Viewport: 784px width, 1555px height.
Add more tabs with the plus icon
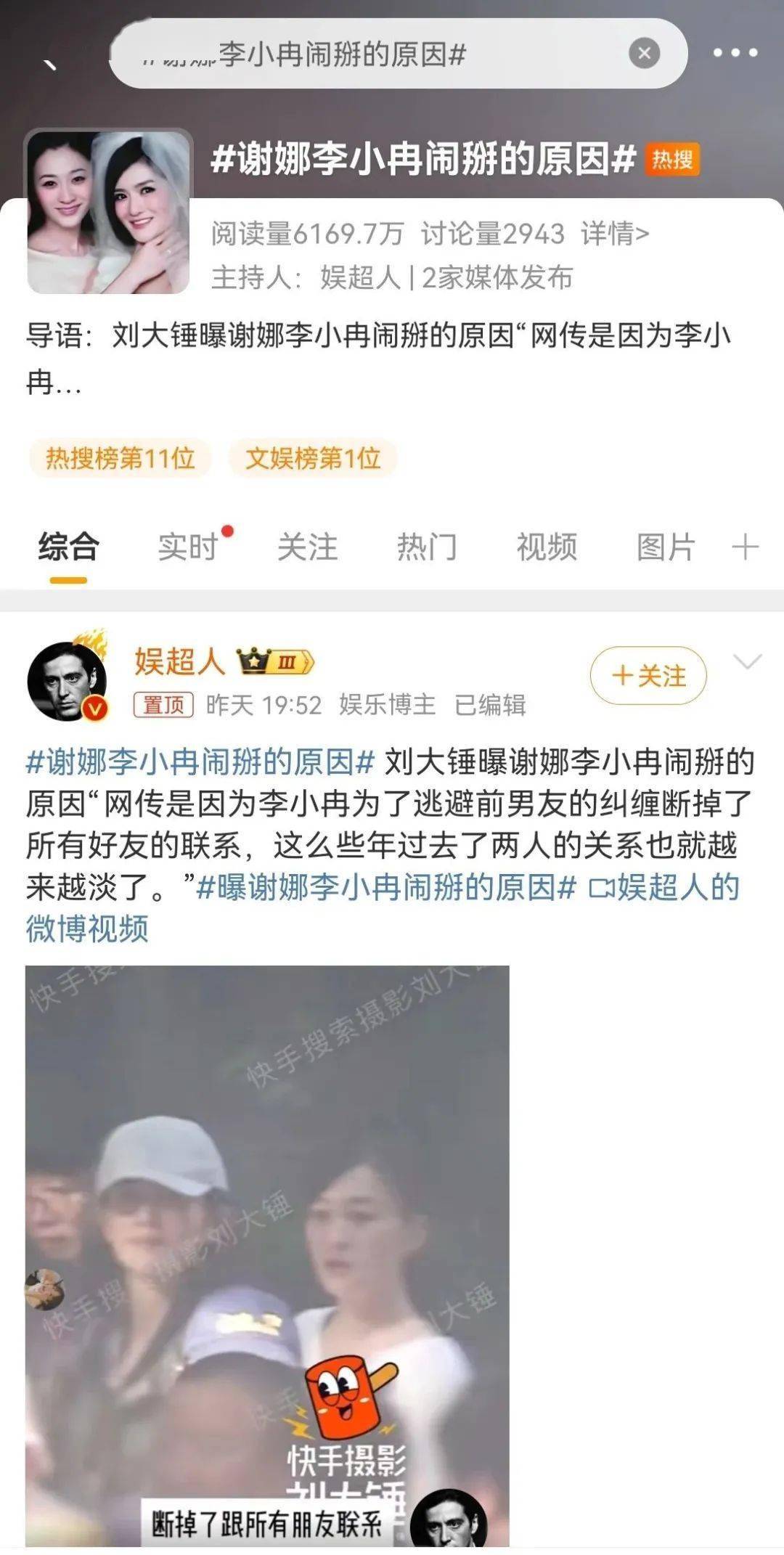pyautogui.click(x=746, y=547)
